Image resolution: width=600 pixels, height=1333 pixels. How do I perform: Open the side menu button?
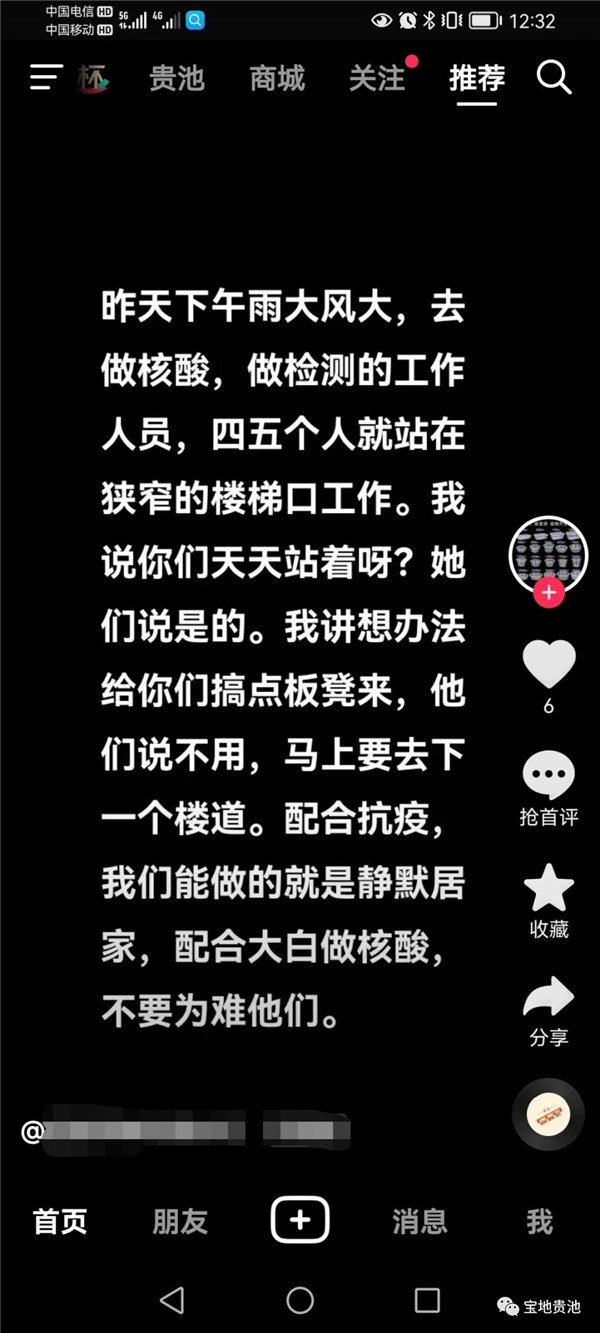tap(46, 77)
